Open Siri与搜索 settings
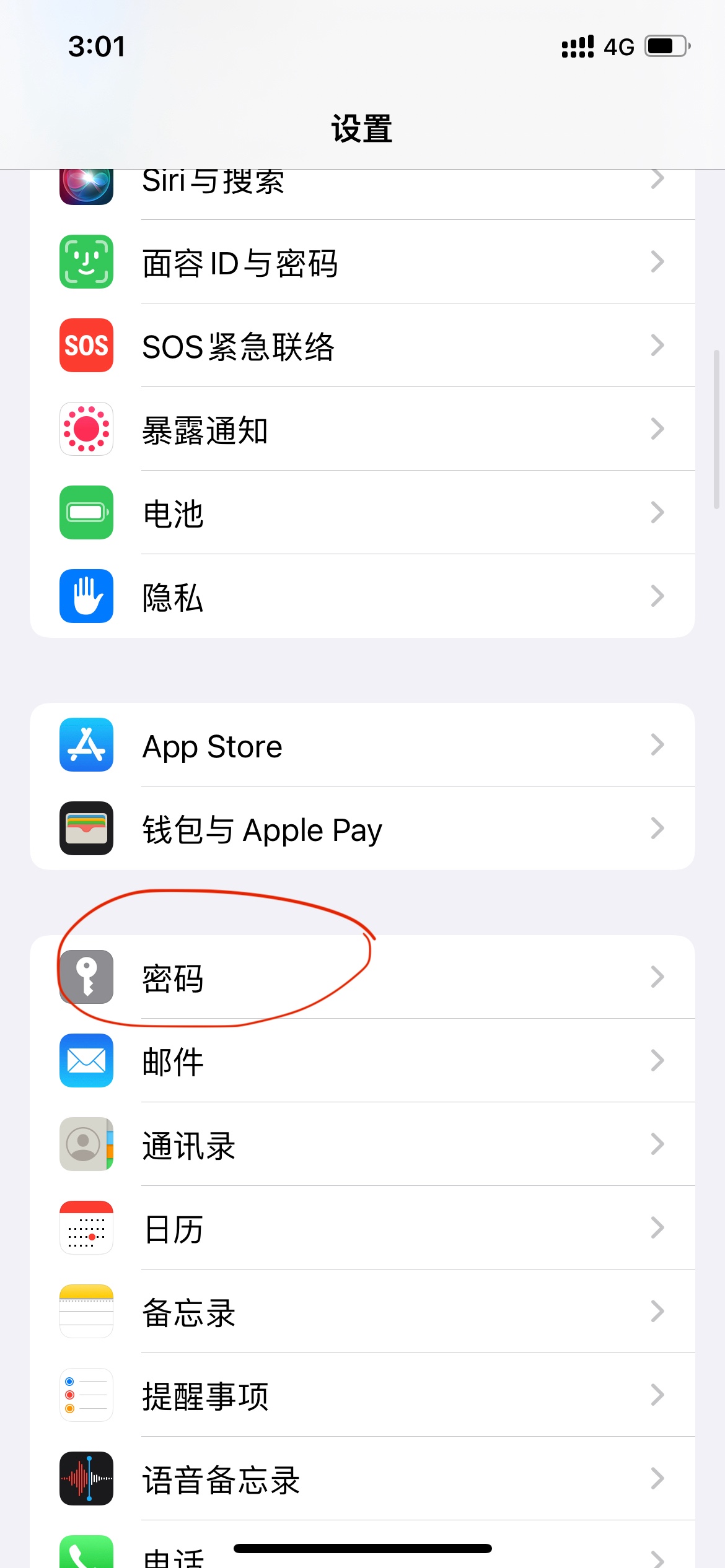Image resolution: width=725 pixels, height=1568 pixels. click(362, 185)
